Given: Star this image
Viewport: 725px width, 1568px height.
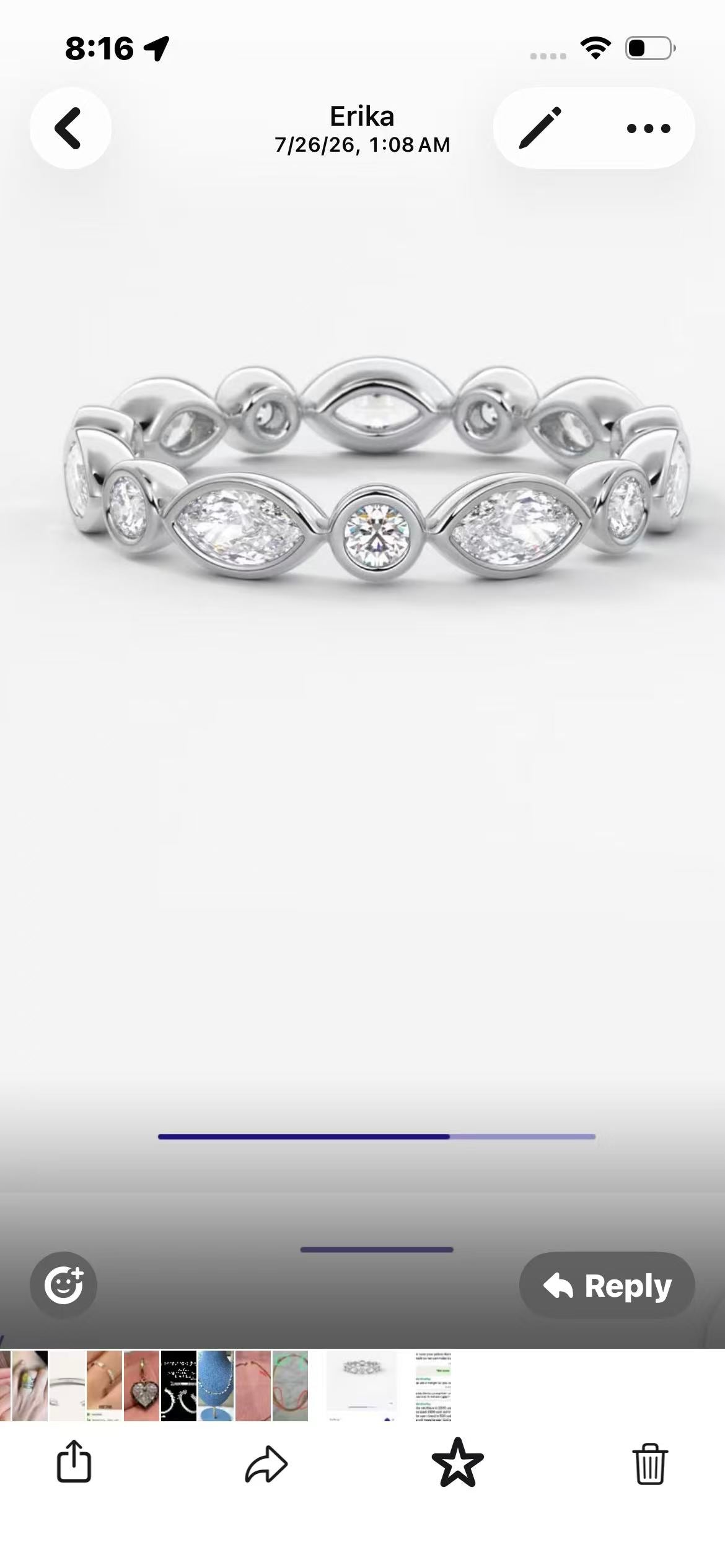Looking at the screenshot, I should click(x=457, y=1463).
